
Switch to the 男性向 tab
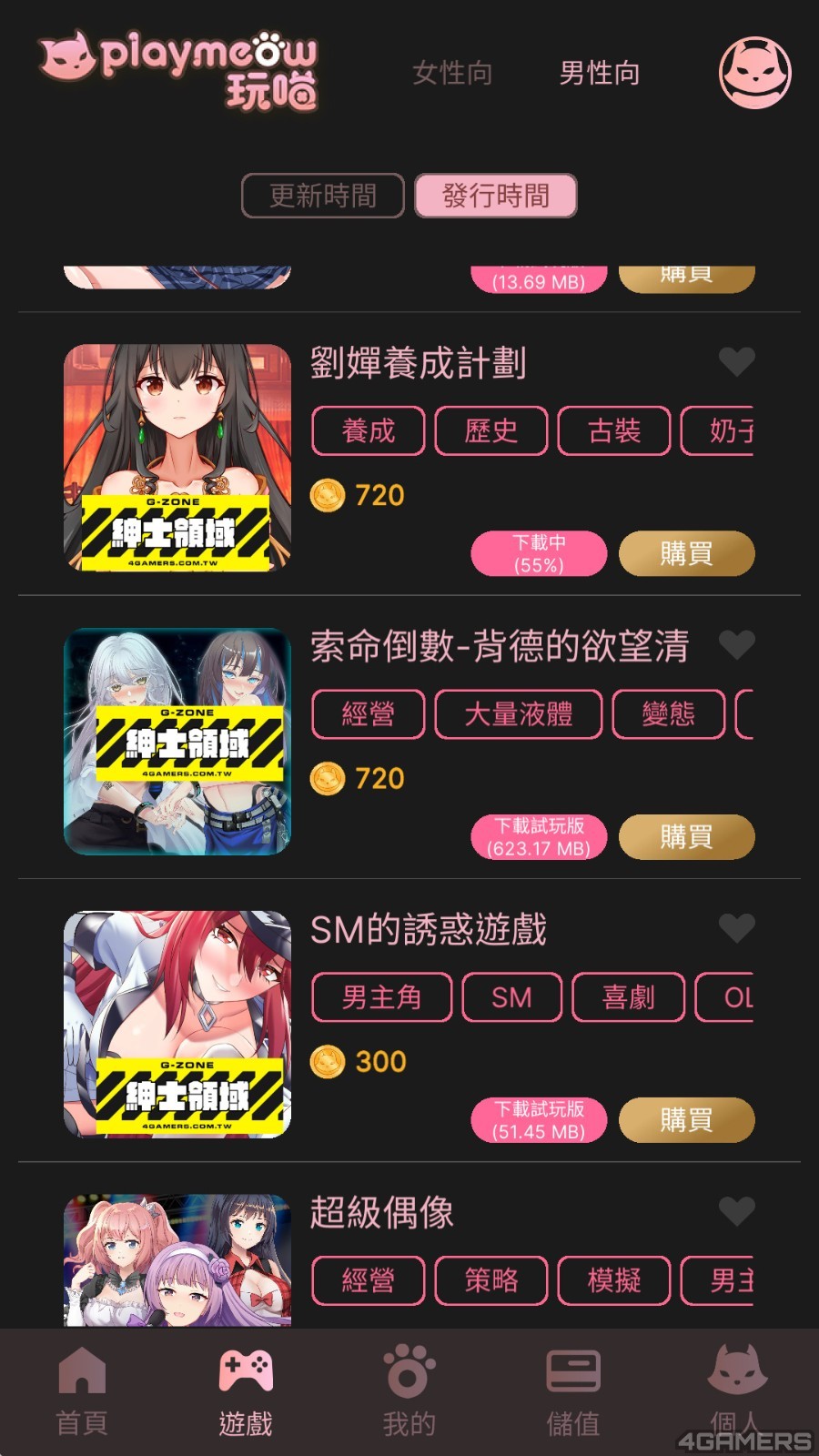(600, 73)
